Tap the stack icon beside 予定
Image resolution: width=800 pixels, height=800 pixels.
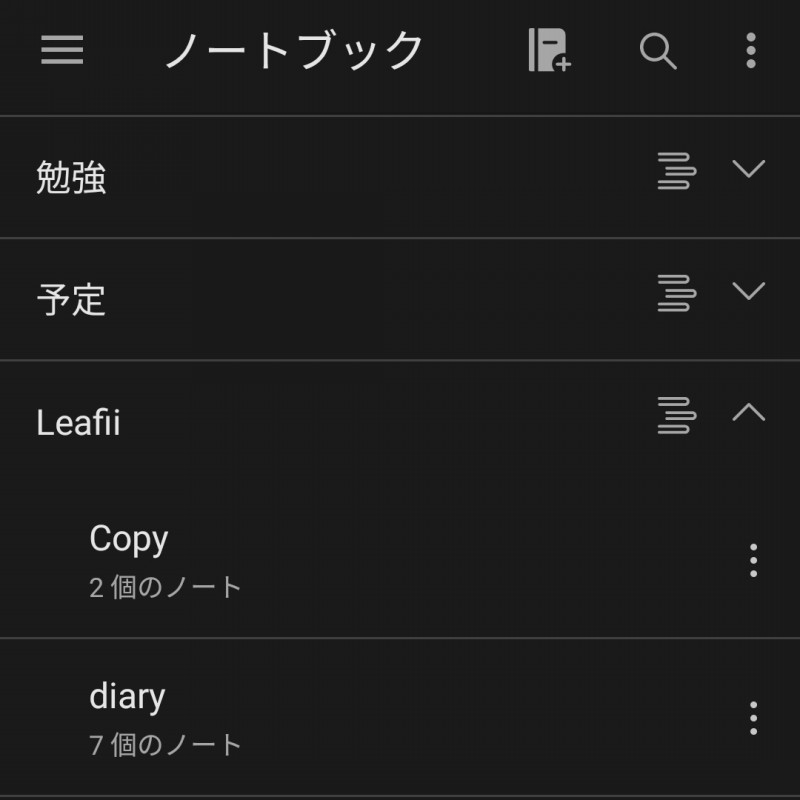click(677, 293)
